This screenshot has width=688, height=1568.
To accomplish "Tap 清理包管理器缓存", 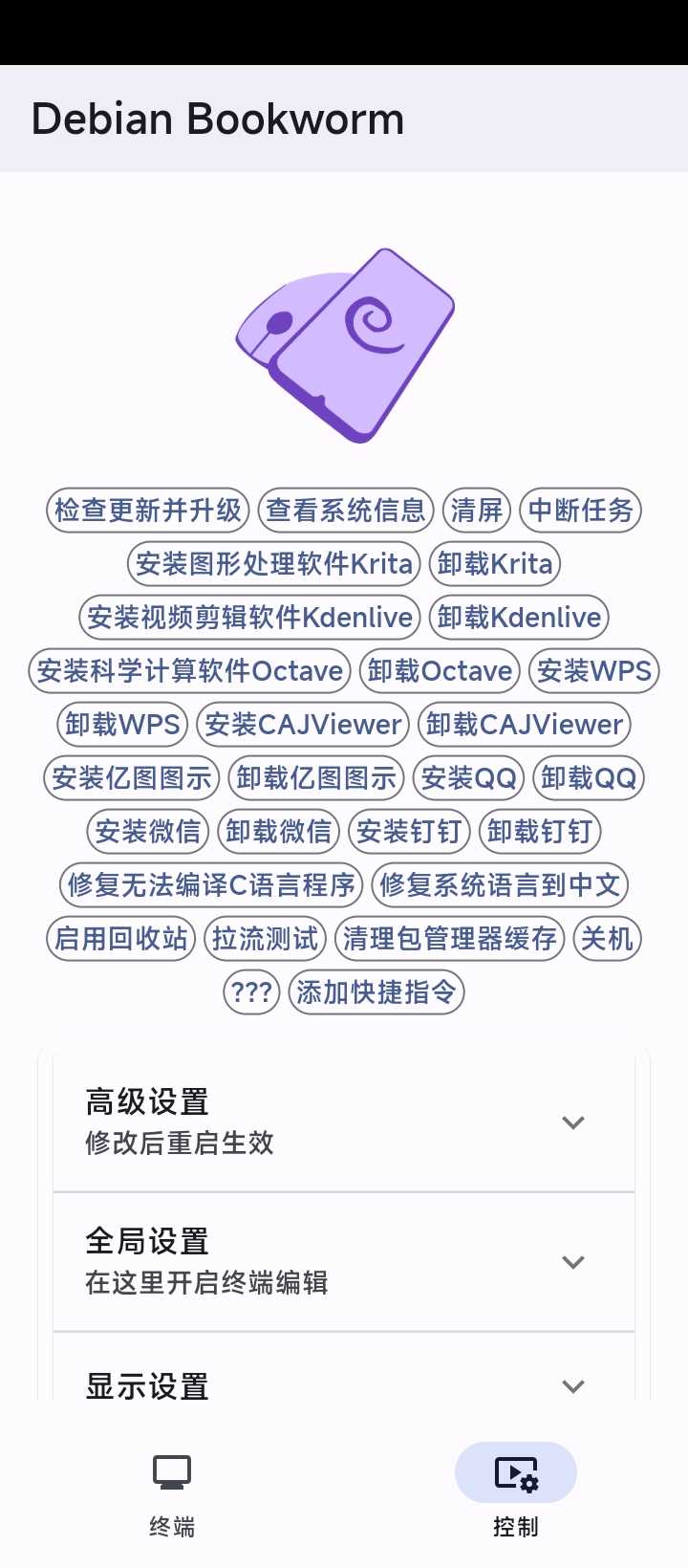I will click(449, 939).
